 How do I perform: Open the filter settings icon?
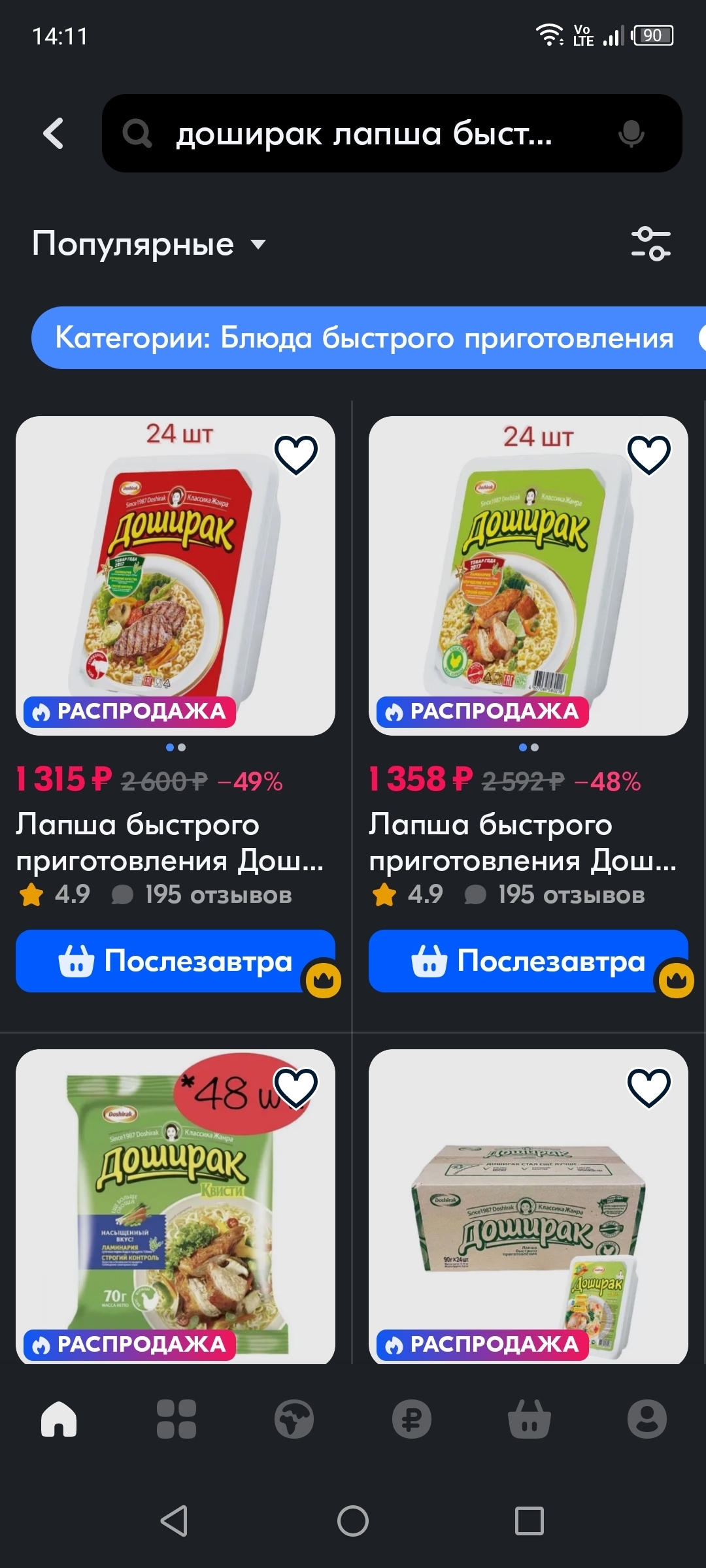(650, 244)
